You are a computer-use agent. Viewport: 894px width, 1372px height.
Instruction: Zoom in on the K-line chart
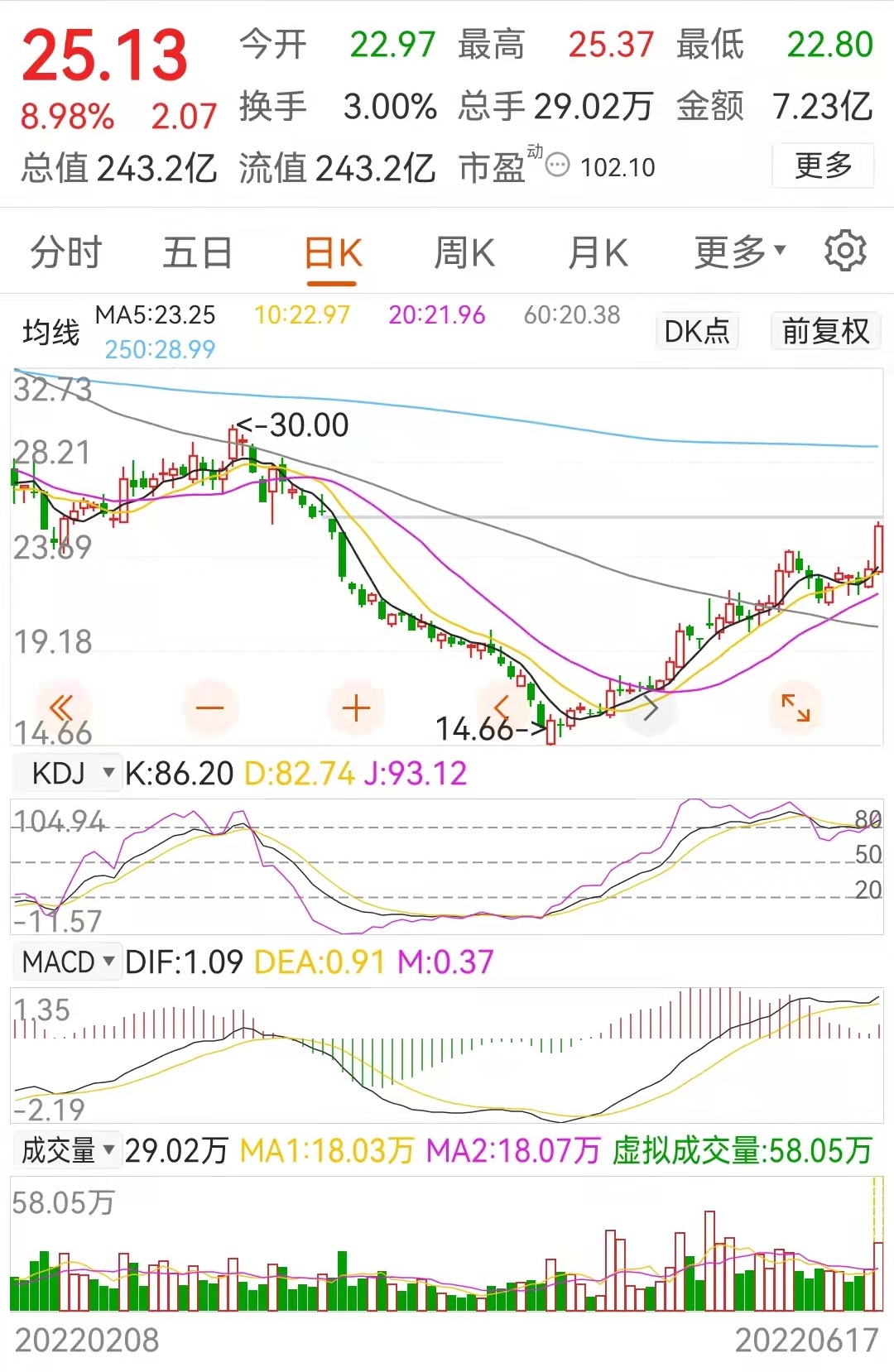coord(355,708)
